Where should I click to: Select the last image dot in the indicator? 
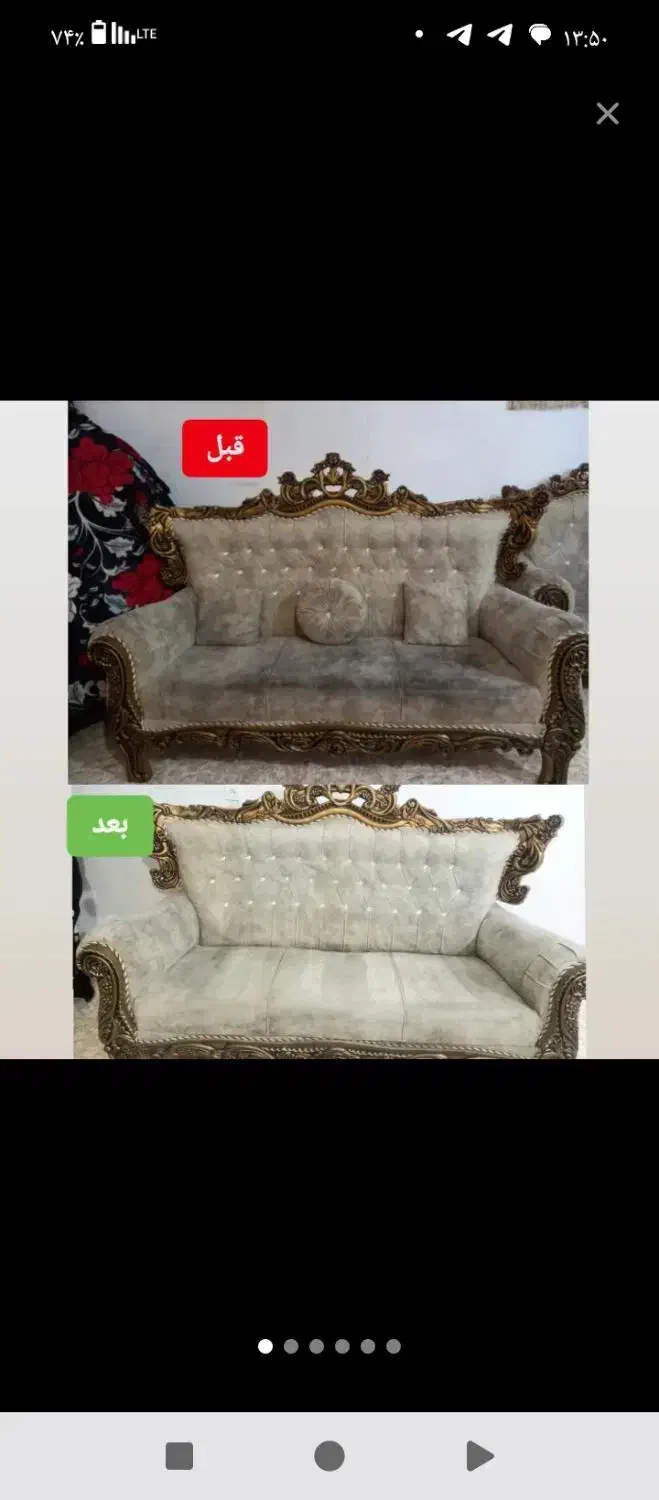393,1346
